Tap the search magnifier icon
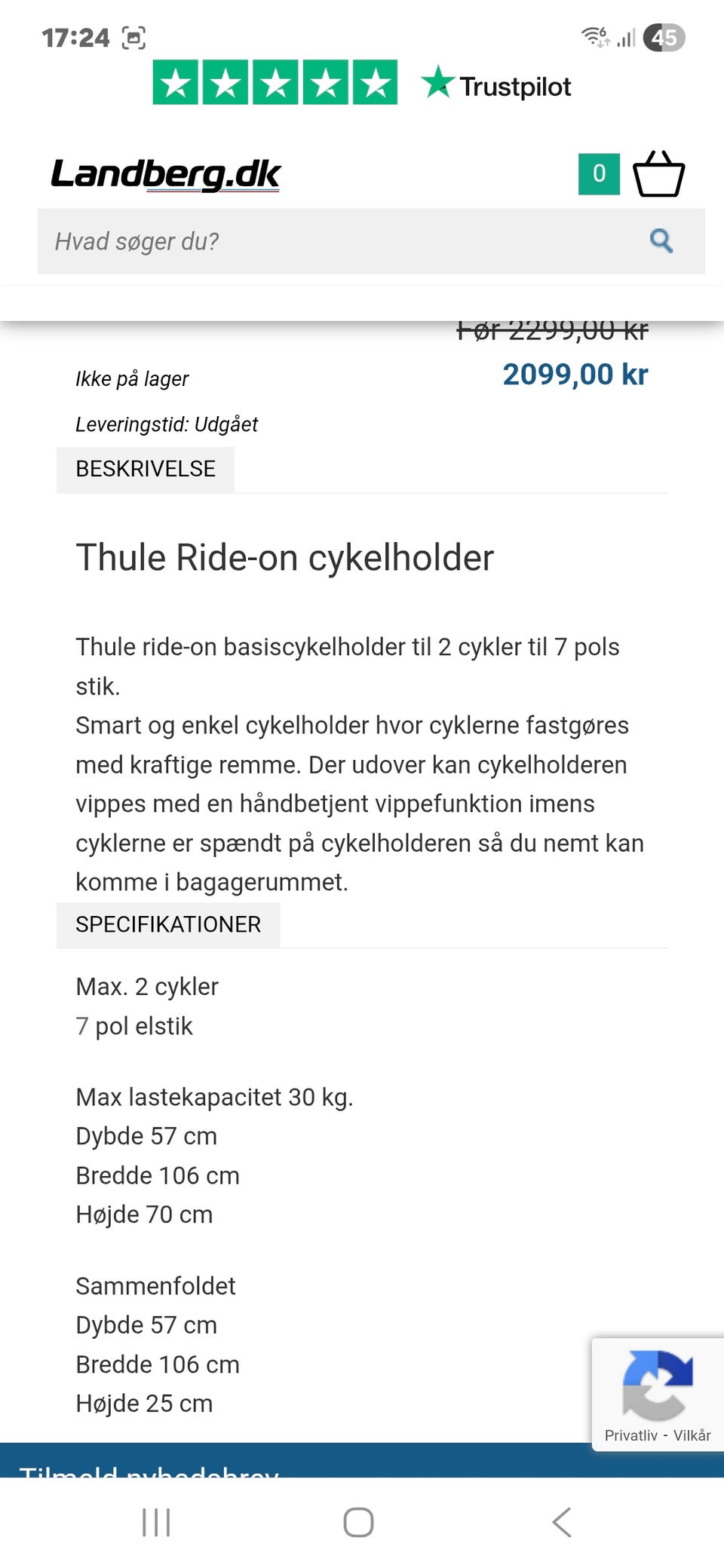The image size is (724, 1568). click(x=662, y=241)
